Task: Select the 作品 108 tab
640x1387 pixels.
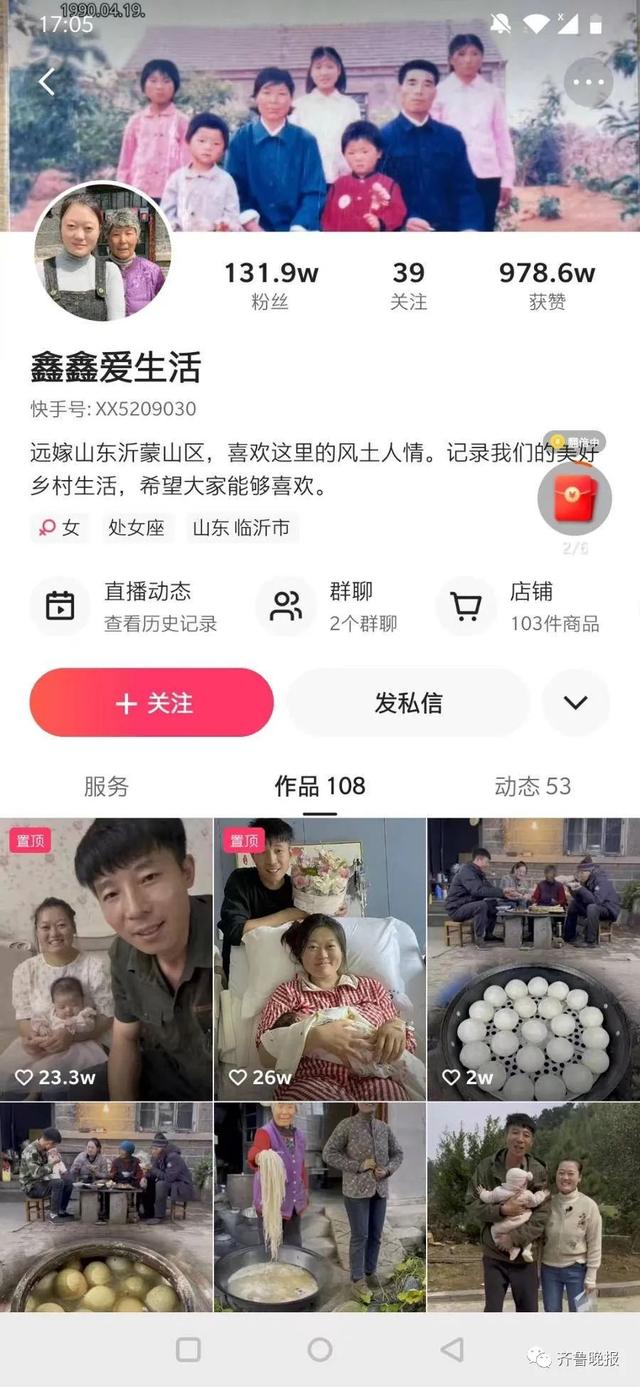Action: pos(320,786)
